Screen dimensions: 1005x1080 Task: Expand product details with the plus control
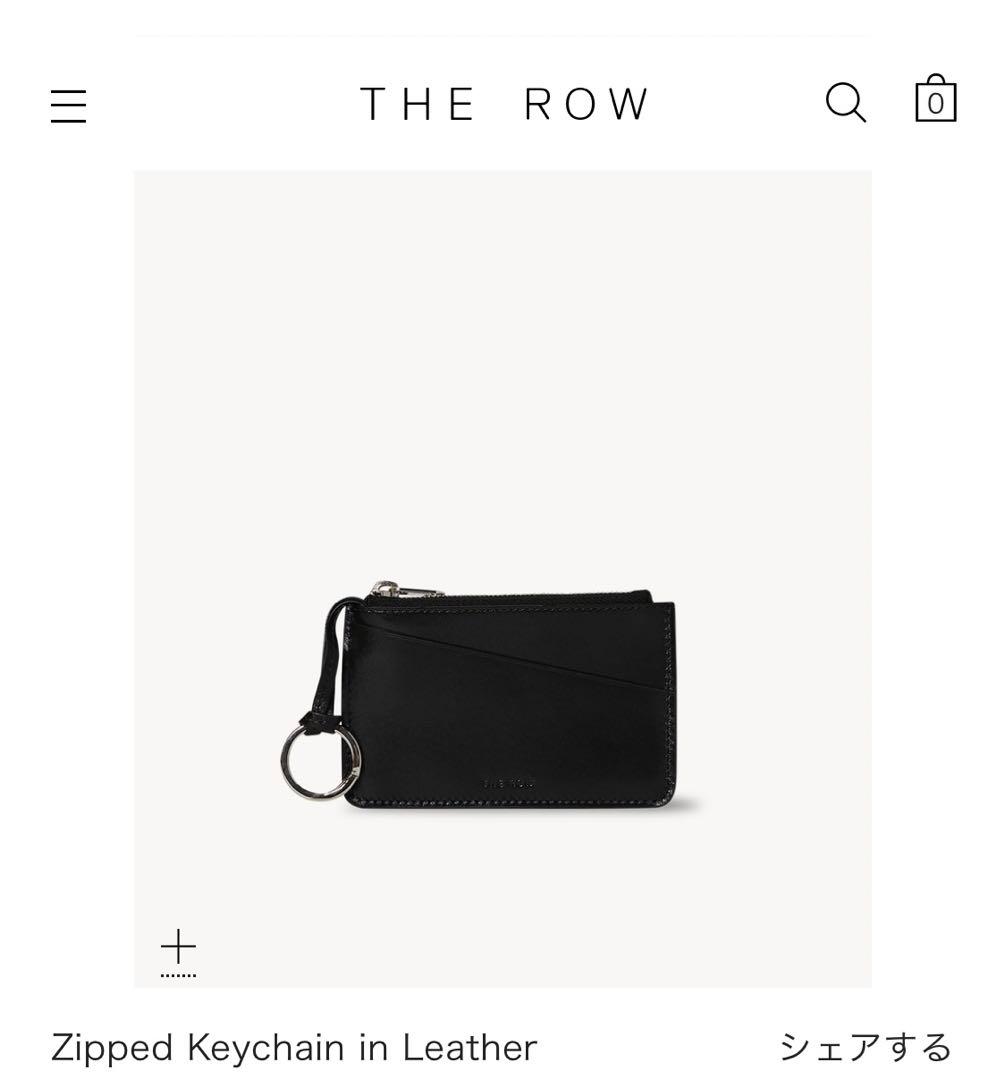click(178, 944)
